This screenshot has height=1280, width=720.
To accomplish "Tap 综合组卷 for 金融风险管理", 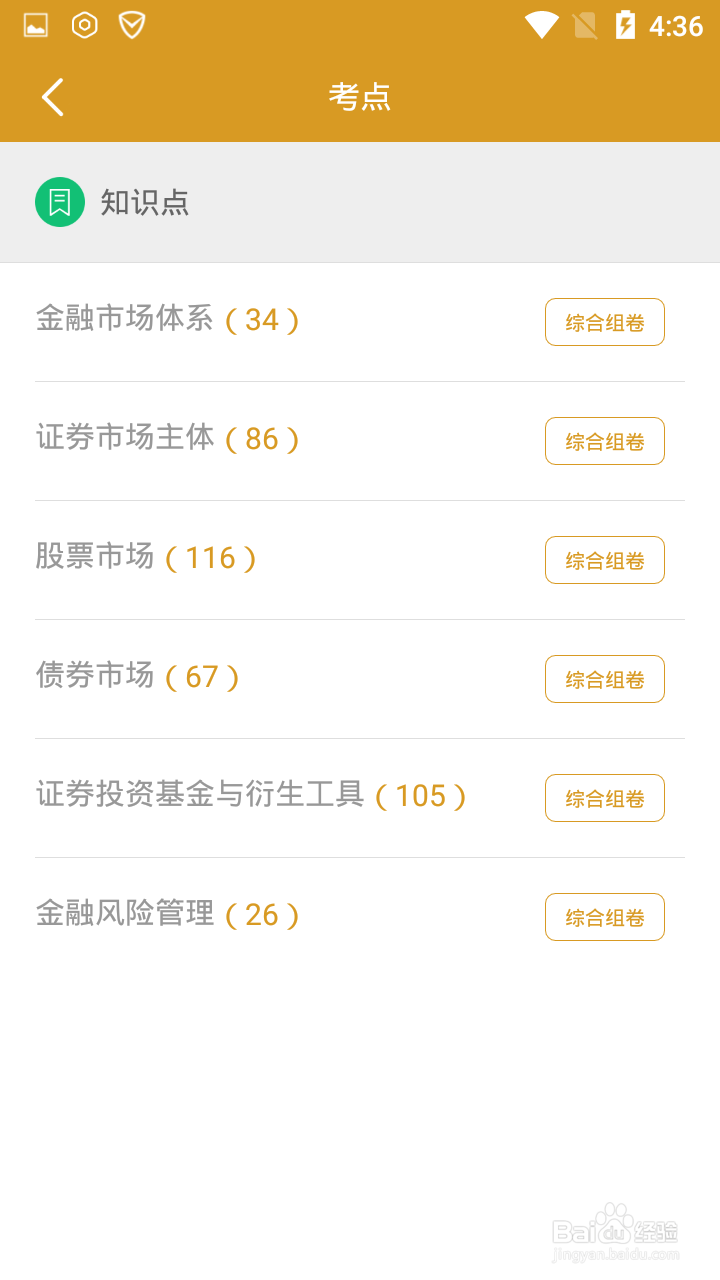I will click(x=605, y=917).
